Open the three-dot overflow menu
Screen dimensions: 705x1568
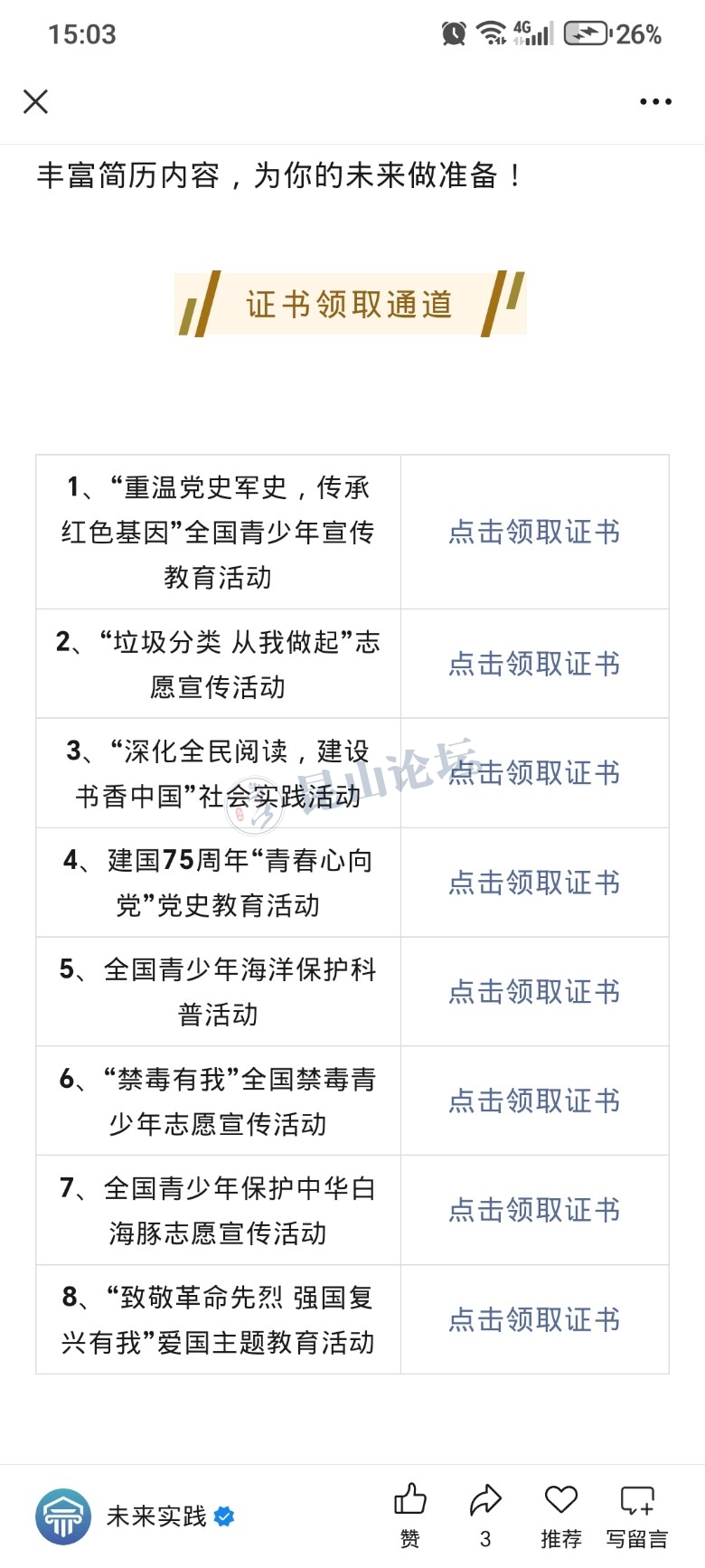pos(655,101)
